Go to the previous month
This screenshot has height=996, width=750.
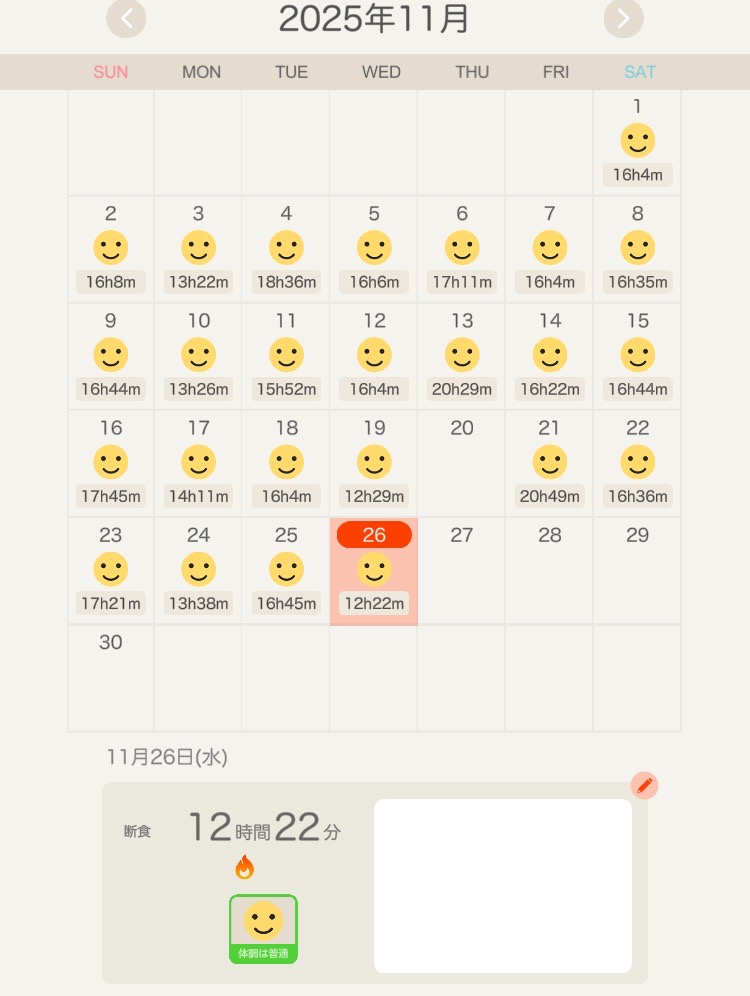pos(126,18)
